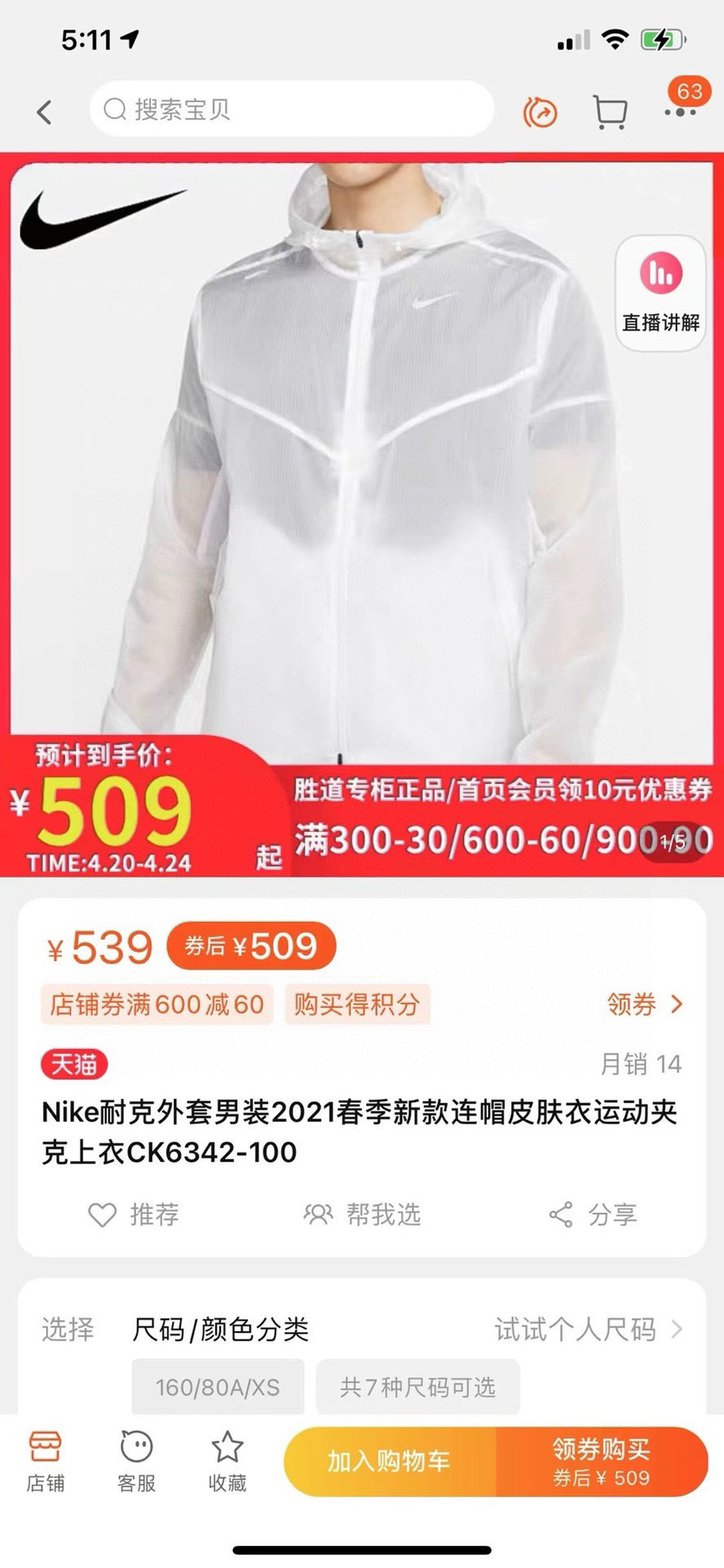This screenshot has width=724, height=1568.
Task: Claim coupons via 领券
Action: (x=644, y=1003)
